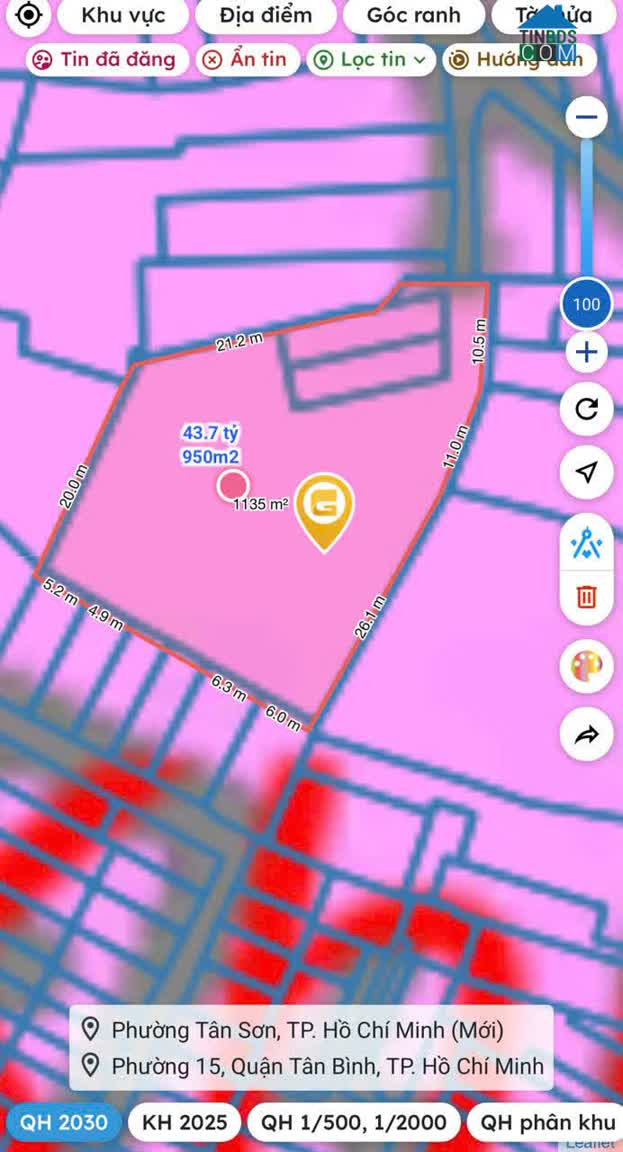
Task: Center map on my location
Action: tap(29, 15)
